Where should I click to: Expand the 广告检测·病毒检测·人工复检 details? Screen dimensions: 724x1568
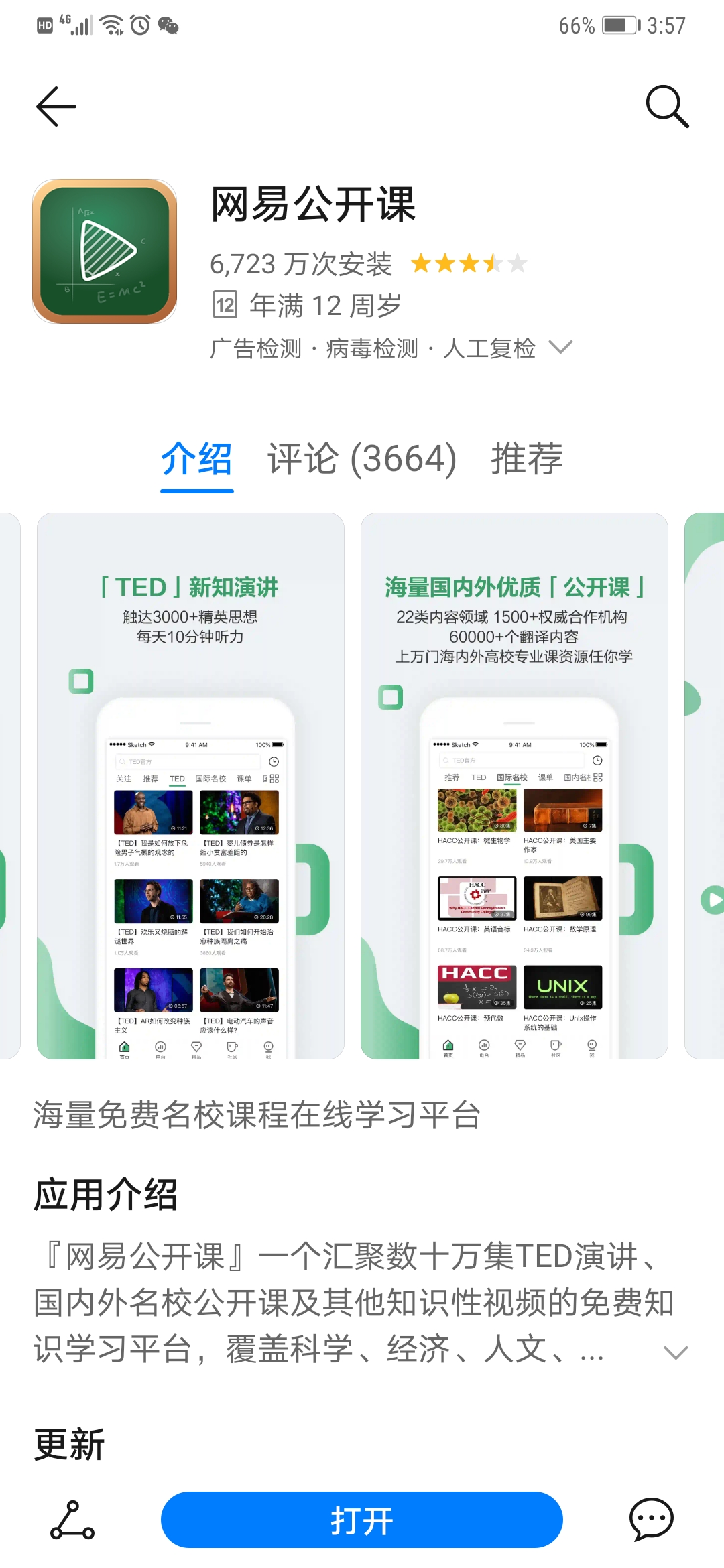pos(560,348)
